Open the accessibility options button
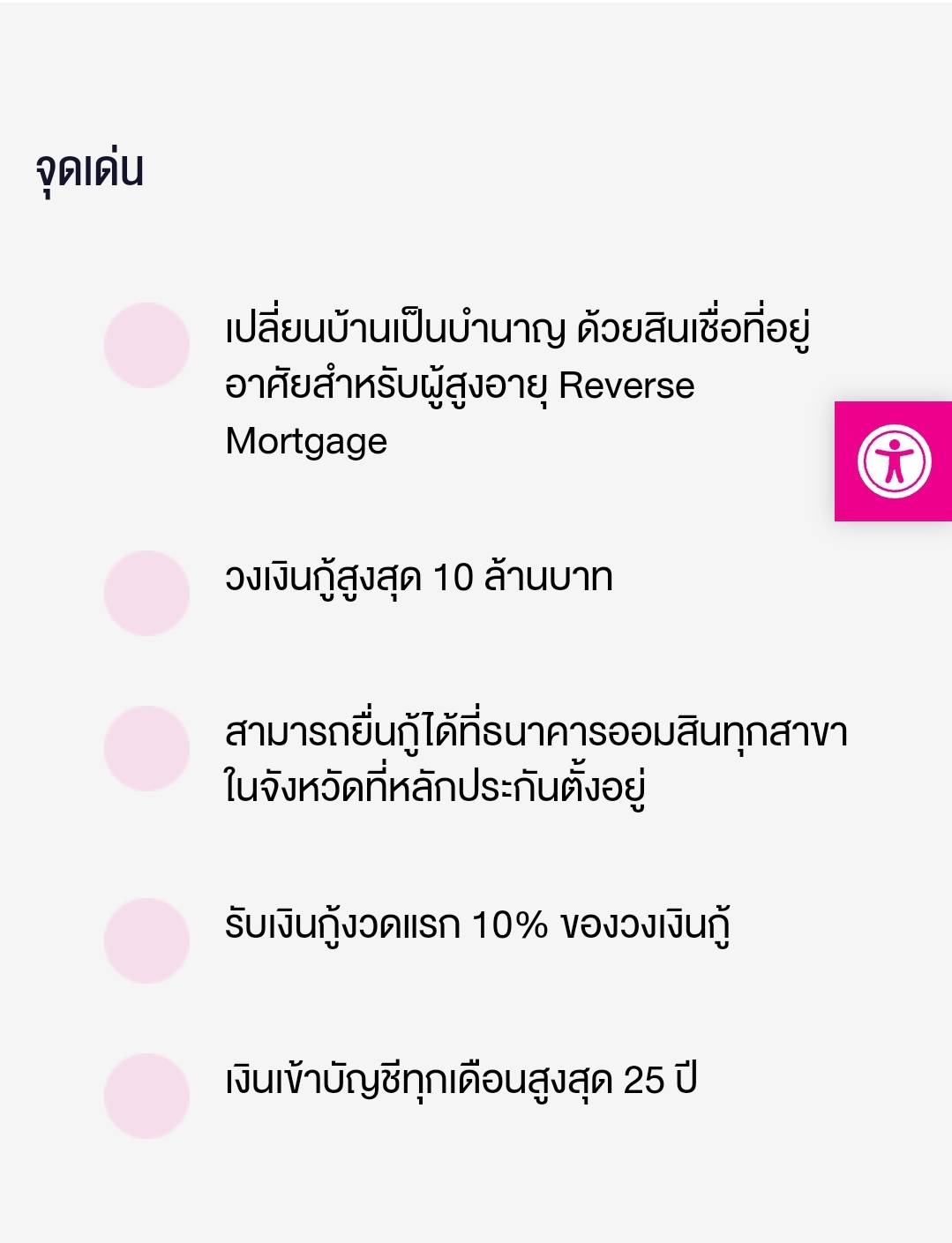 (893, 461)
